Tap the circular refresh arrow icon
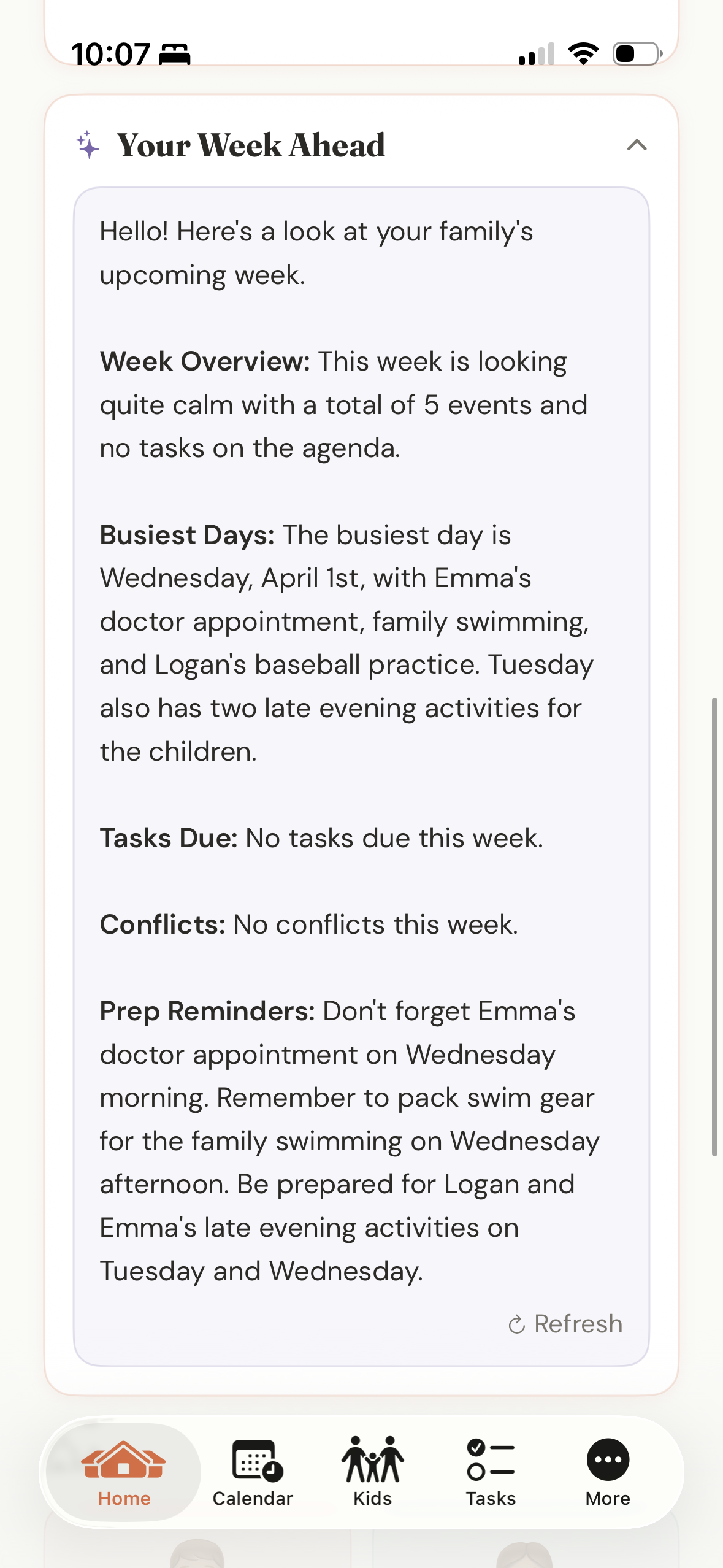Viewport: 723px width, 1568px height. click(x=516, y=1323)
